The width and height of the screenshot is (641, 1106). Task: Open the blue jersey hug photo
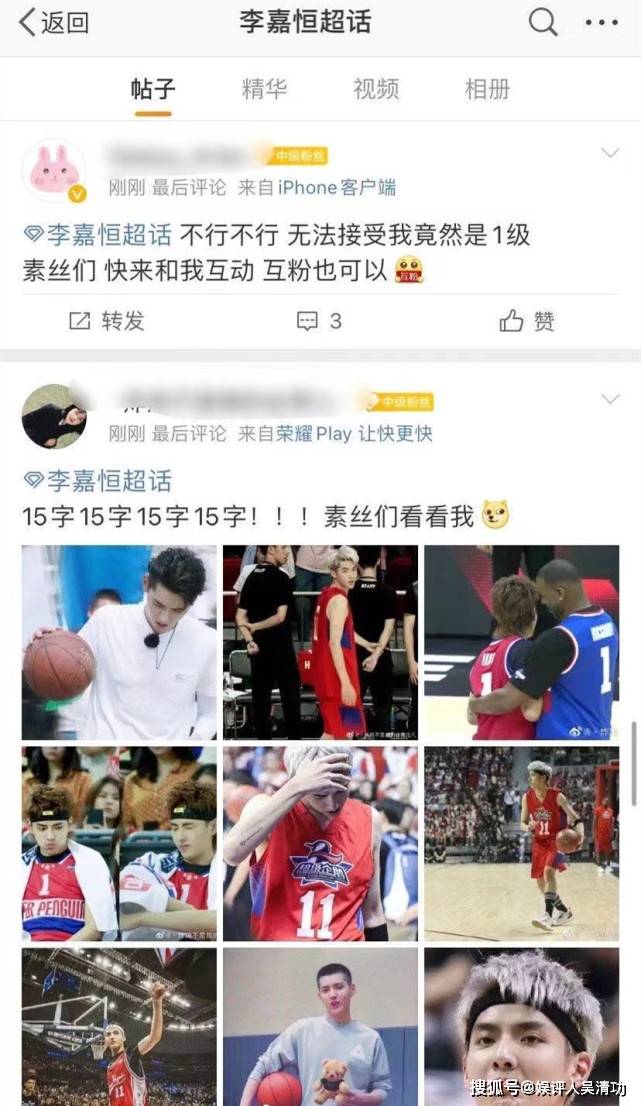[521, 642]
